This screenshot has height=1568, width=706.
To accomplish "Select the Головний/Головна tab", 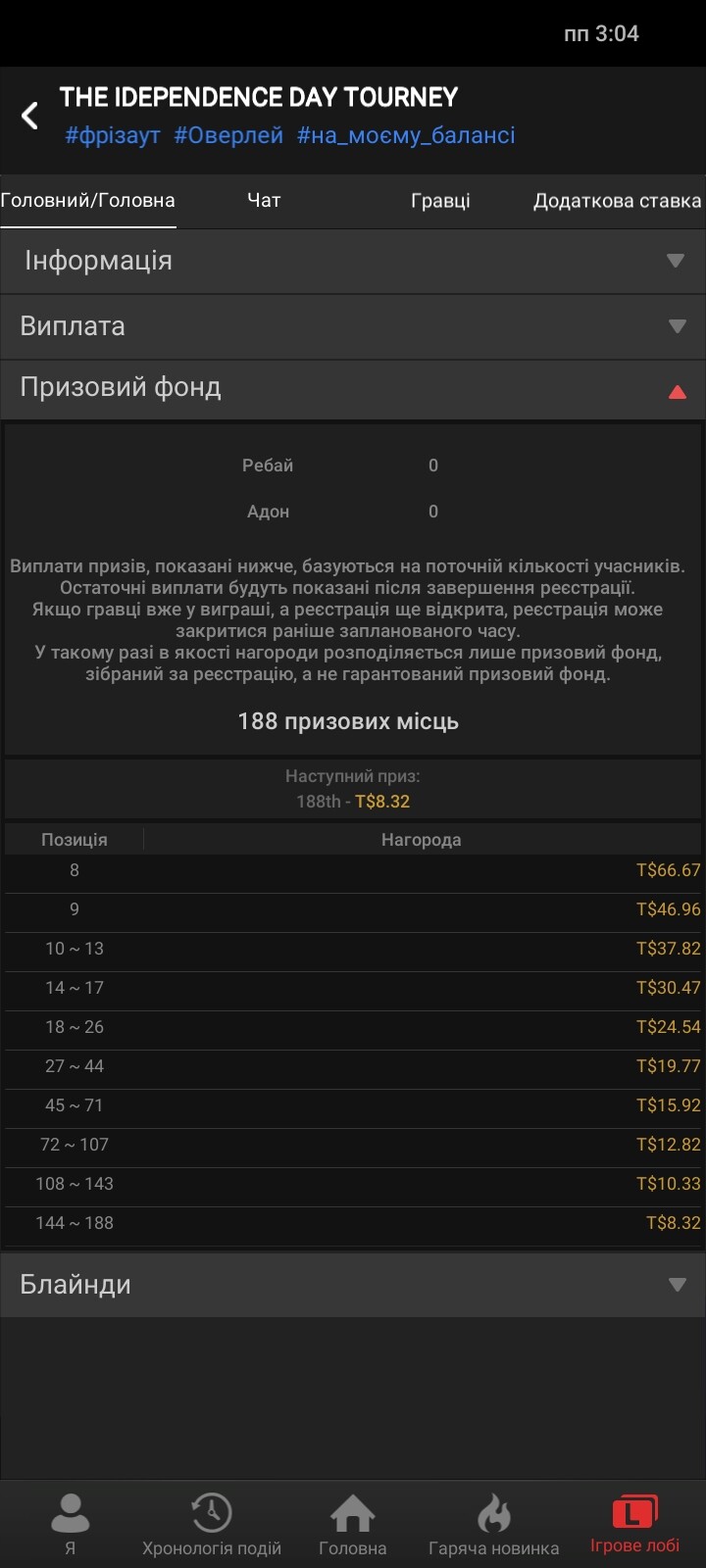I will [88, 200].
